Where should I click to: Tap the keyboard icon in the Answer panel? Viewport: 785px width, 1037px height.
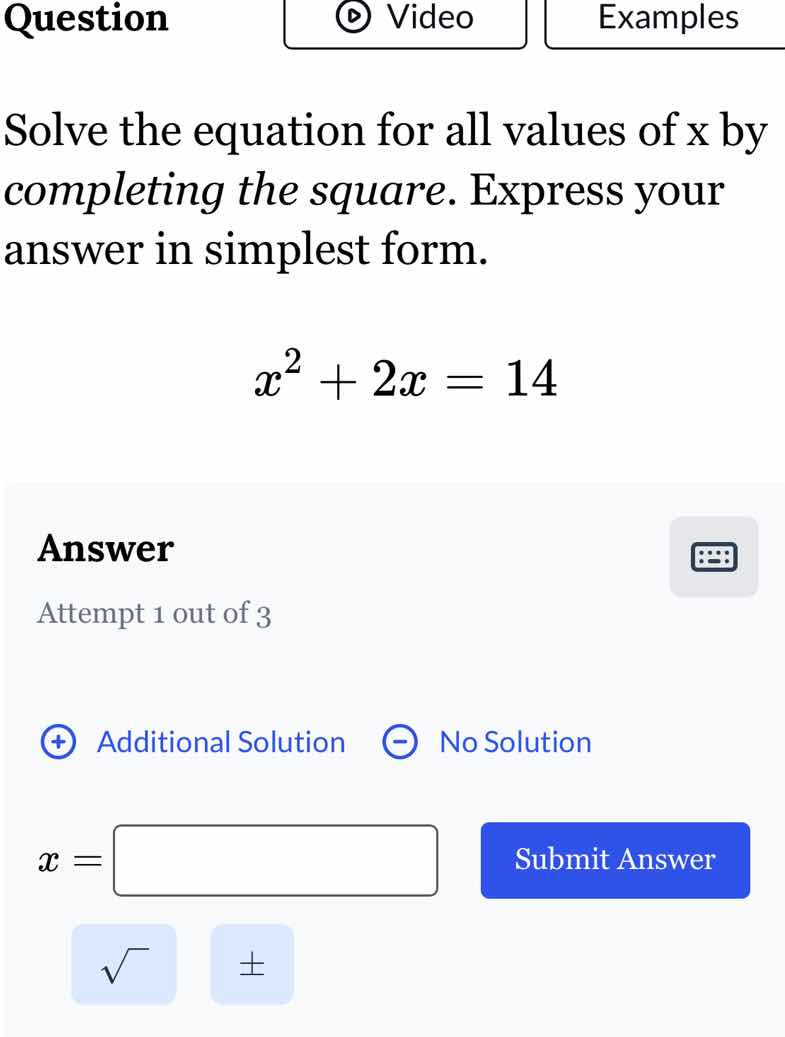click(x=714, y=557)
